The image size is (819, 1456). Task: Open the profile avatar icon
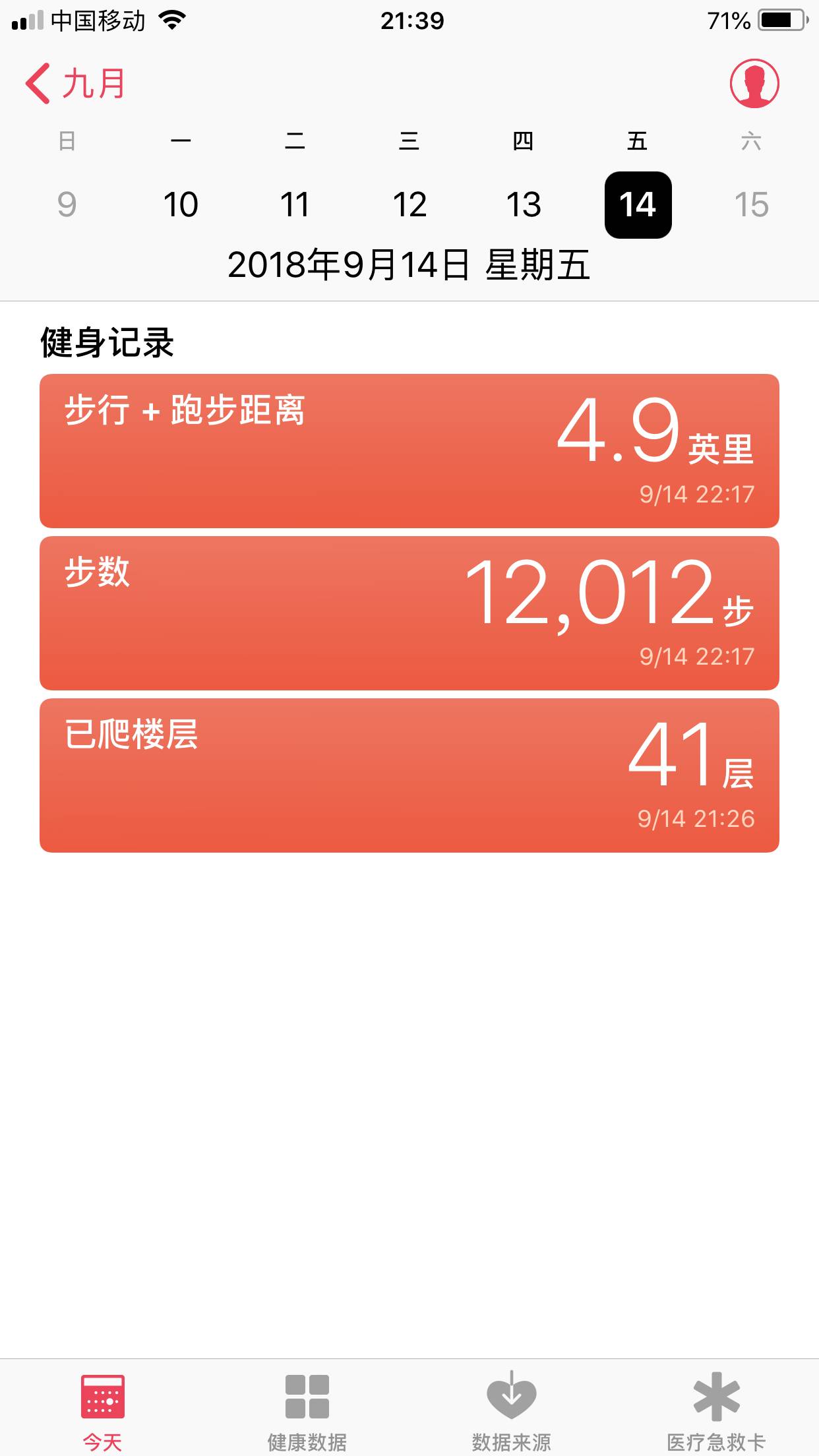754,84
